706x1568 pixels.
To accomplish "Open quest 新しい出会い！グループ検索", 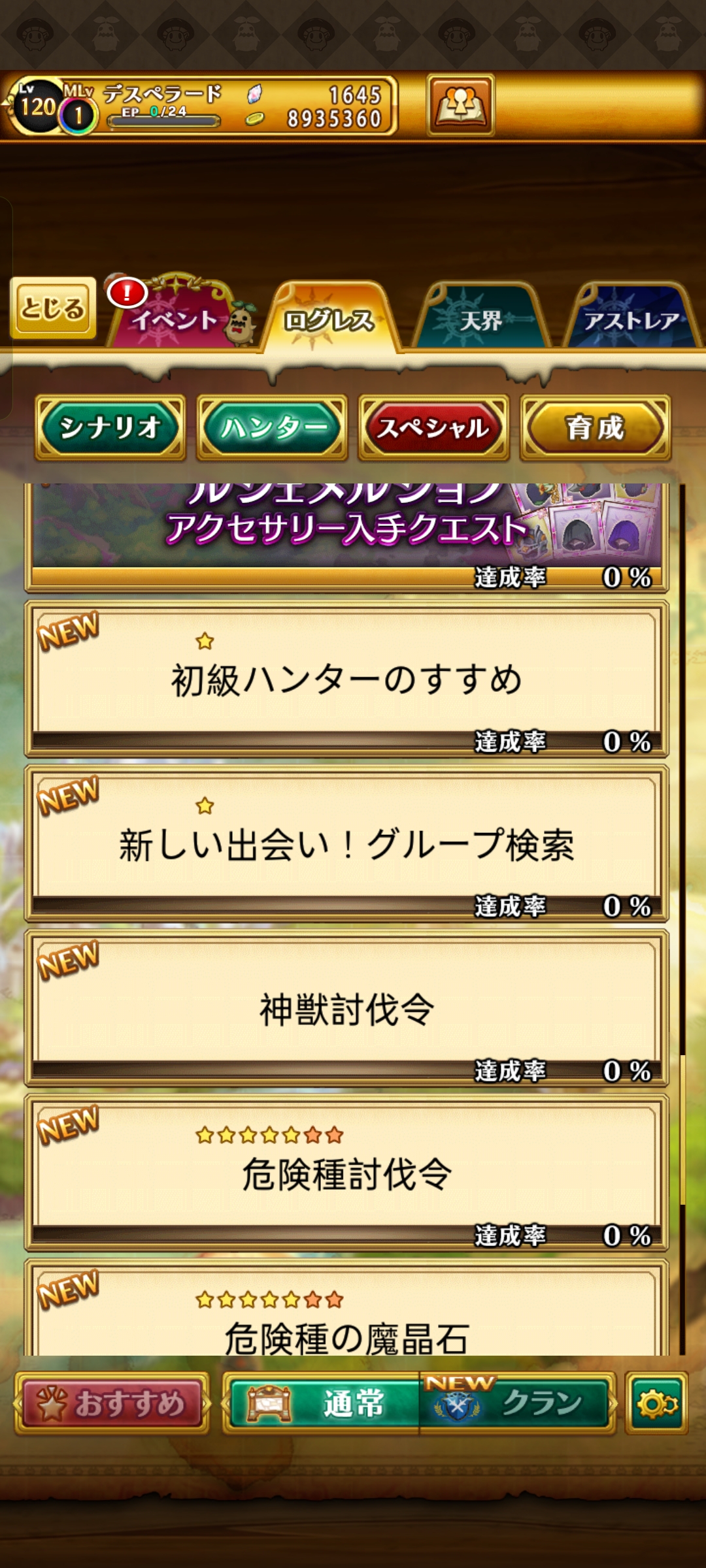I will point(346,843).
